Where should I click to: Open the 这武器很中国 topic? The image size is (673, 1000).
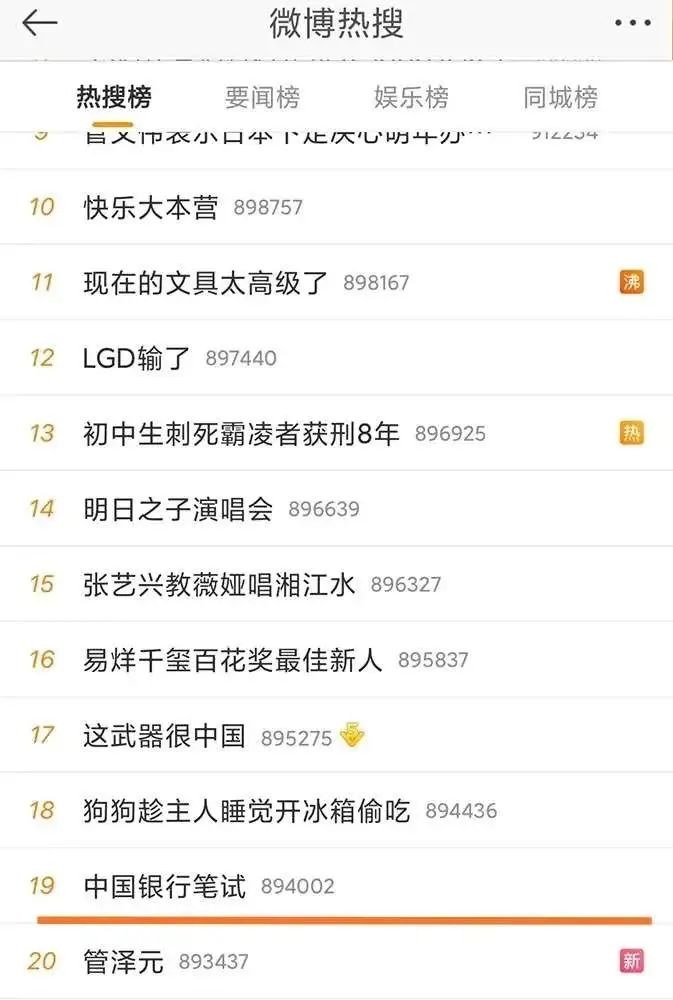click(164, 736)
